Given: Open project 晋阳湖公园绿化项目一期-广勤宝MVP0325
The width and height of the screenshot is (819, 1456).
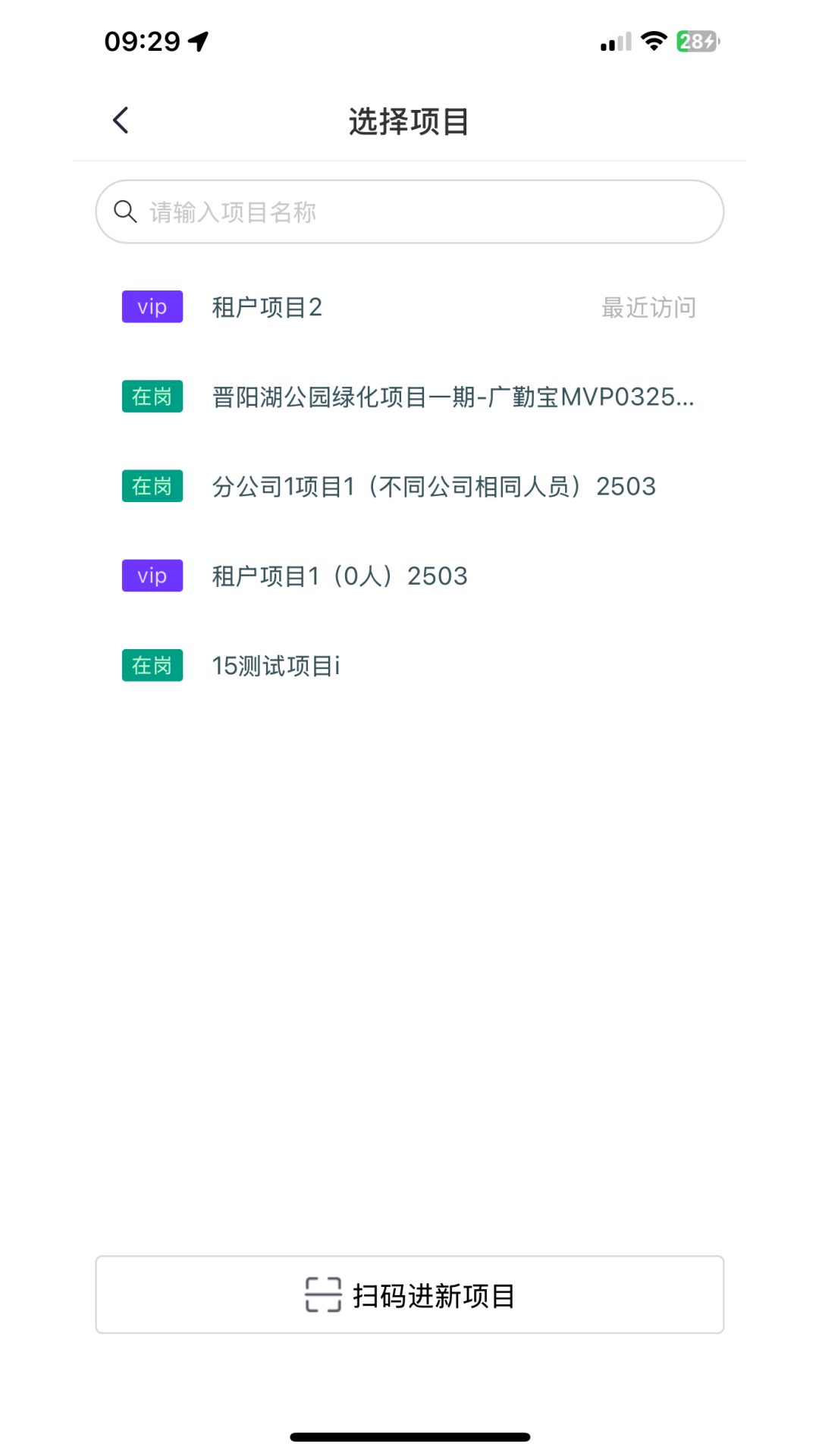Looking at the screenshot, I should coord(453,397).
